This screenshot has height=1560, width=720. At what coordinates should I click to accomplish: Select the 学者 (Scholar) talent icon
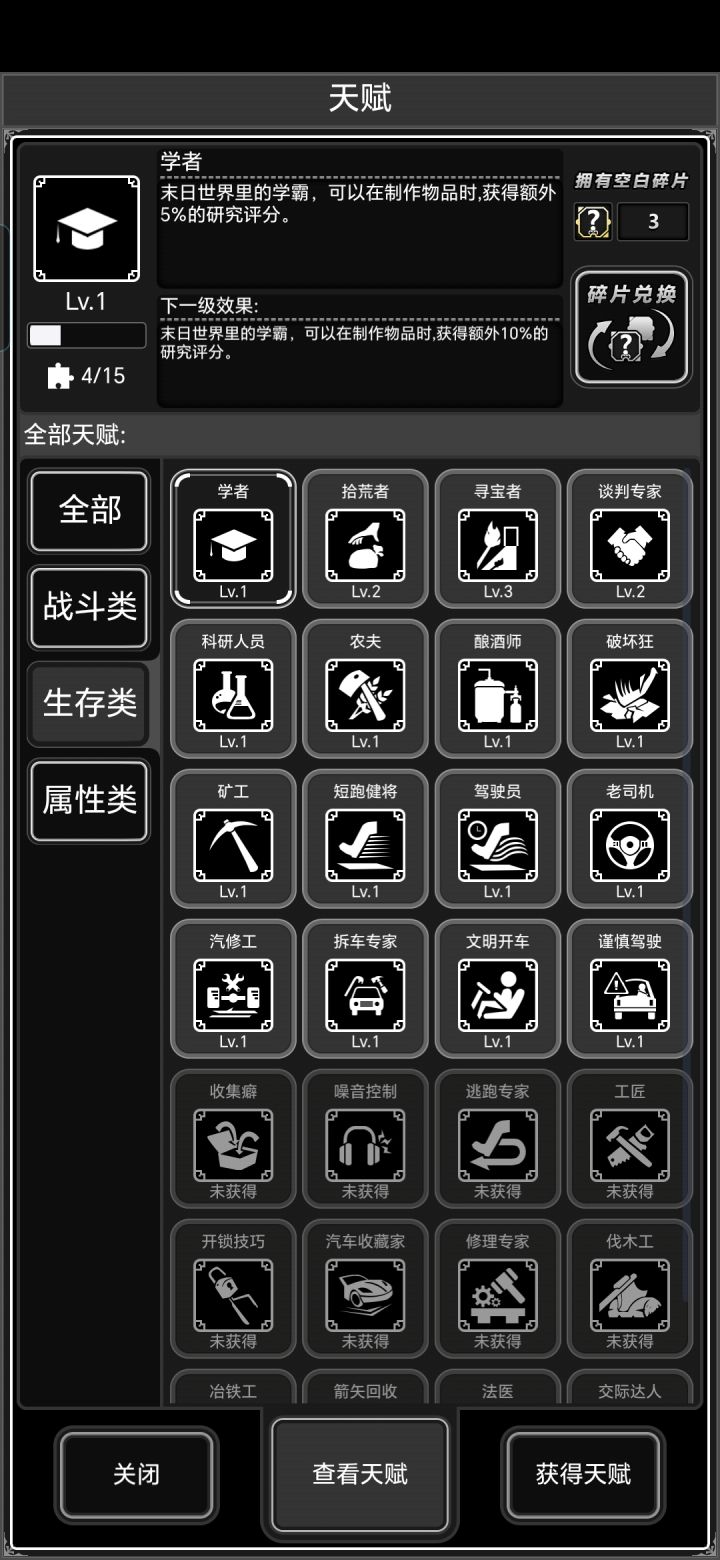point(232,545)
